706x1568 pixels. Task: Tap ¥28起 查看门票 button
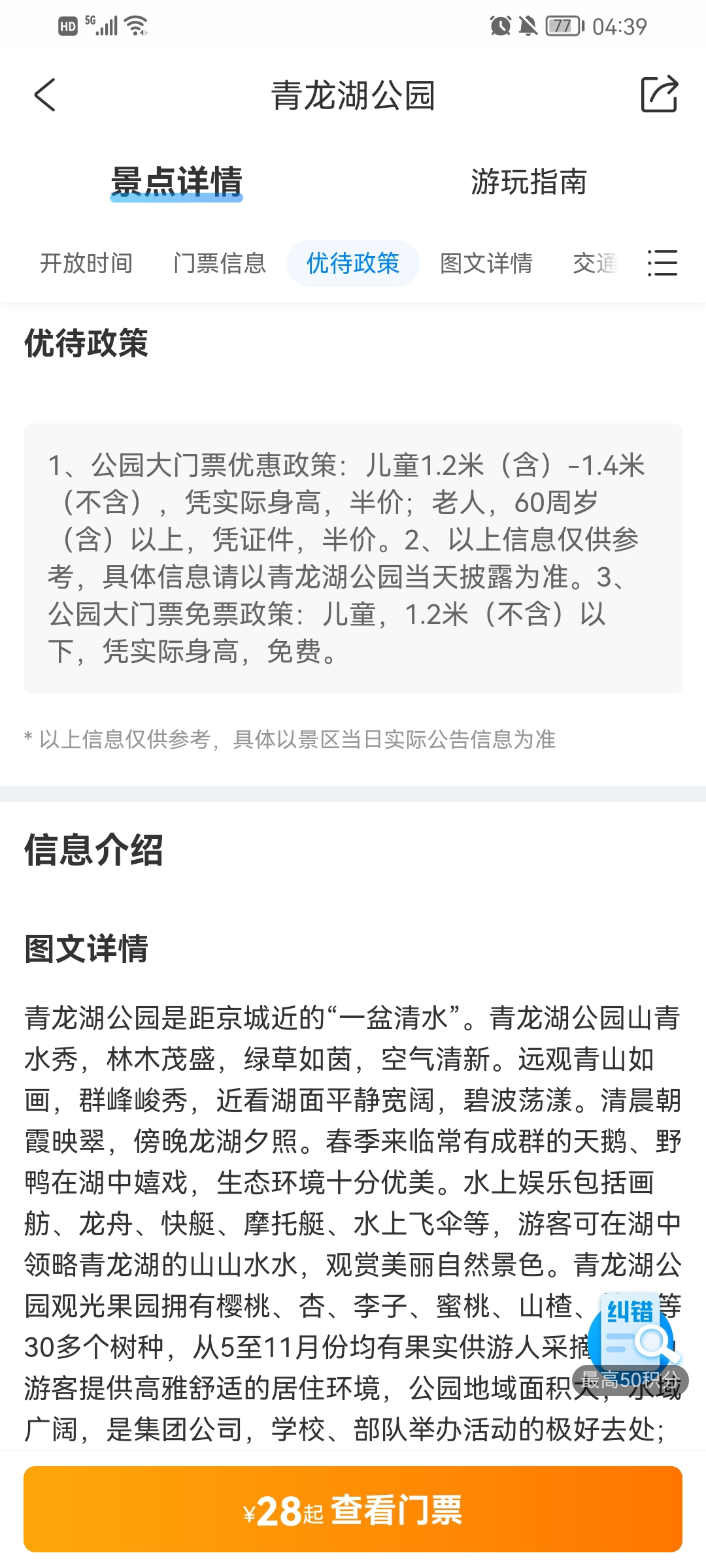coord(353,1510)
